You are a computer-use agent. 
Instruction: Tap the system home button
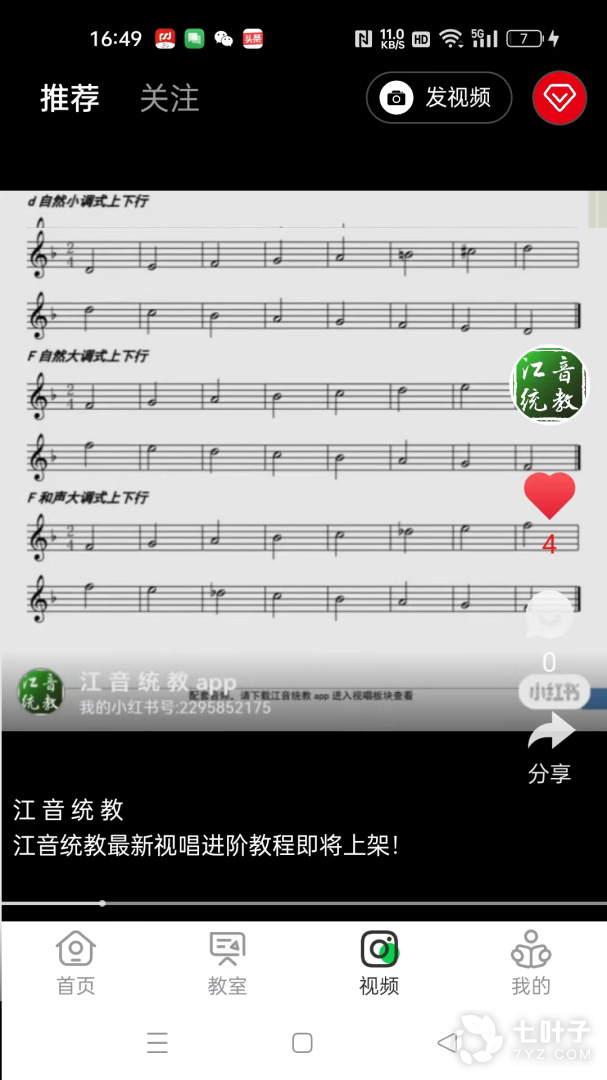(302, 1043)
